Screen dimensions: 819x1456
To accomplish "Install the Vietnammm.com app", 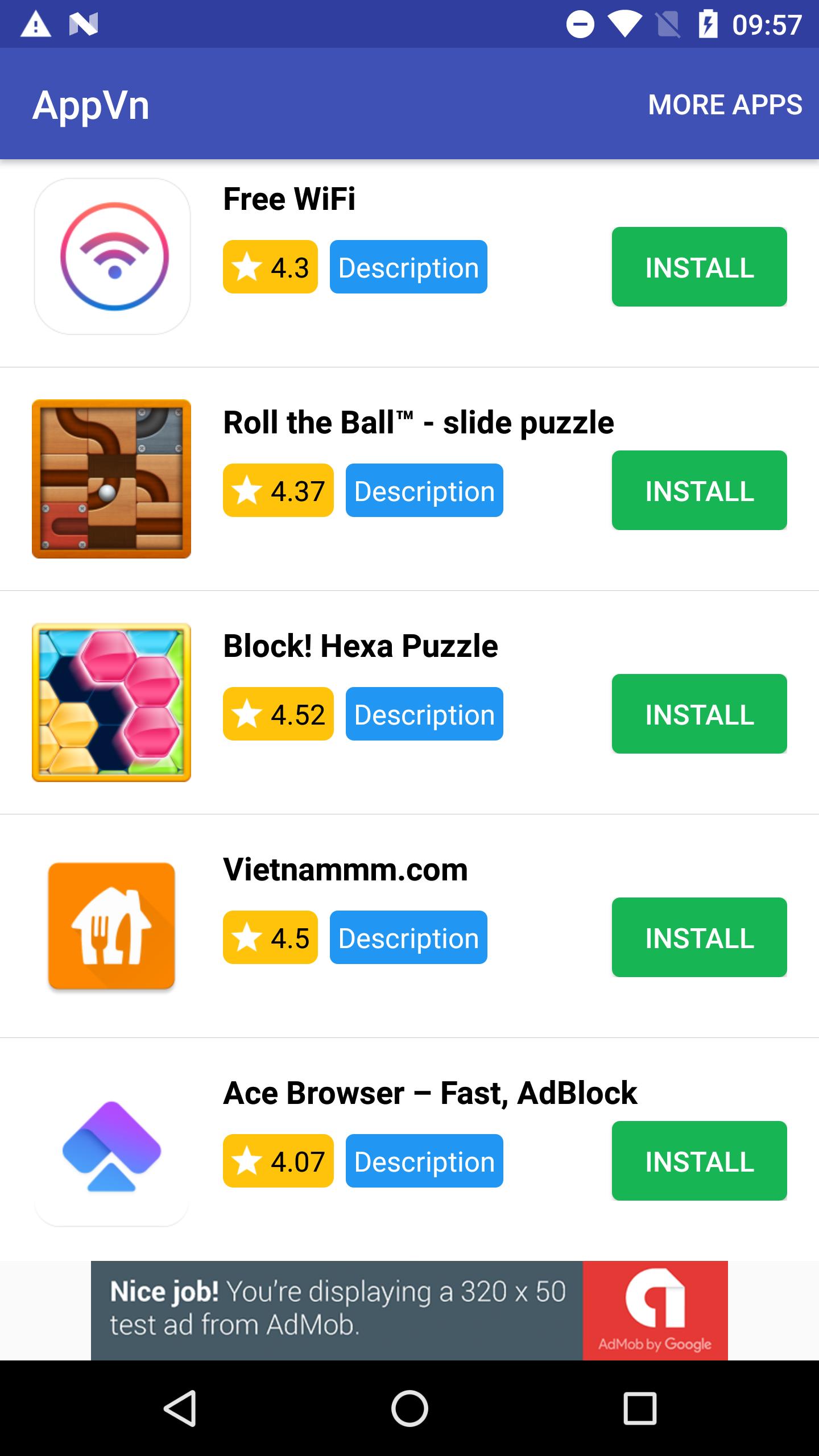I will click(x=699, y=937).
